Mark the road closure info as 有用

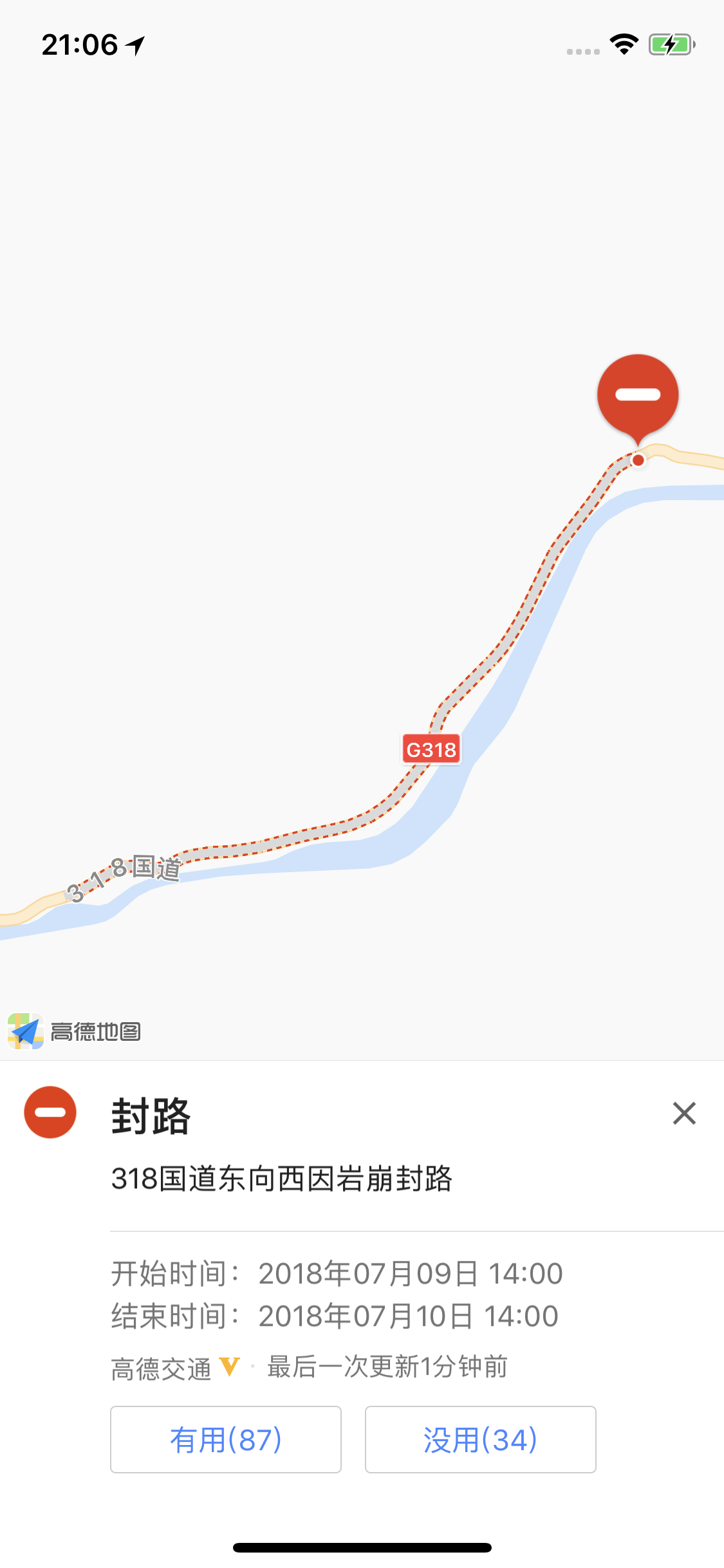pyautogui.click(x=226, y=1439)
